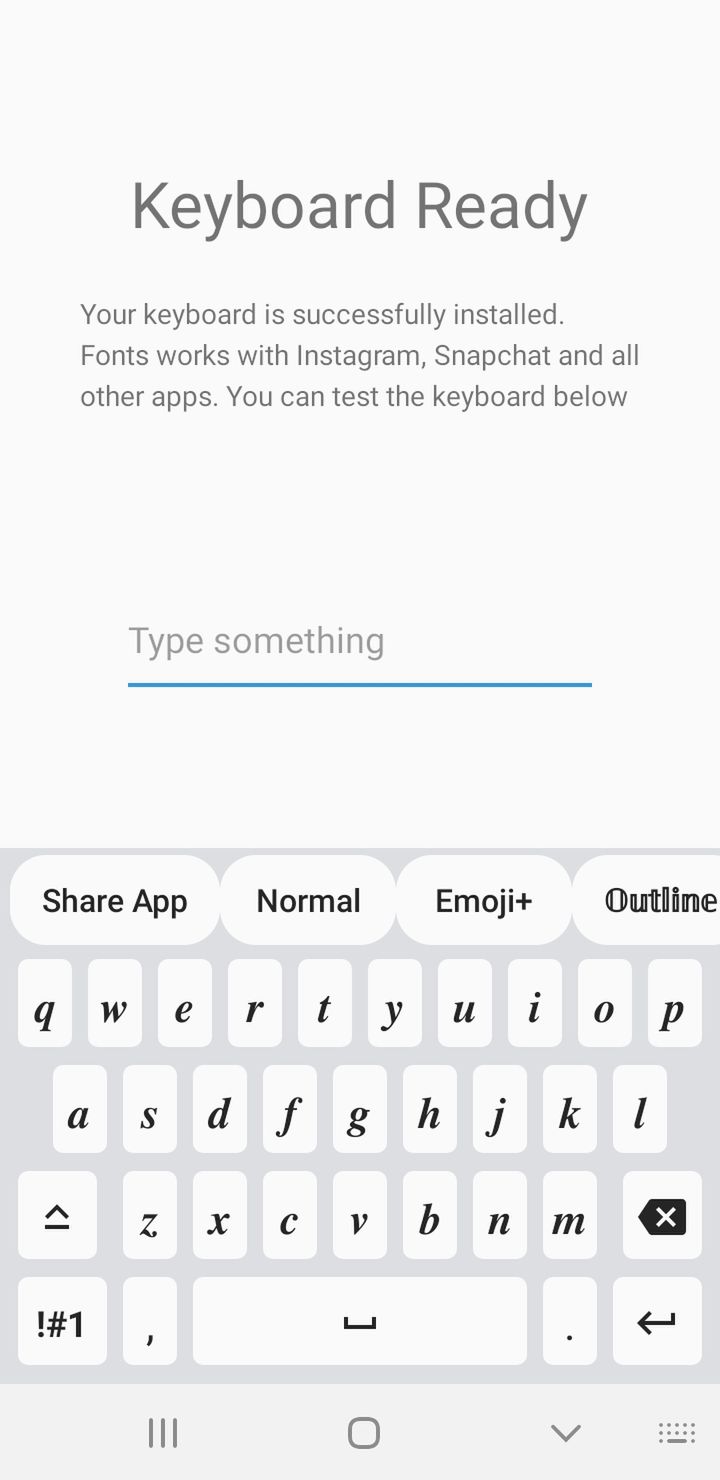Go to the home screen
The image size is (720, 1480).
point(364,1432)
